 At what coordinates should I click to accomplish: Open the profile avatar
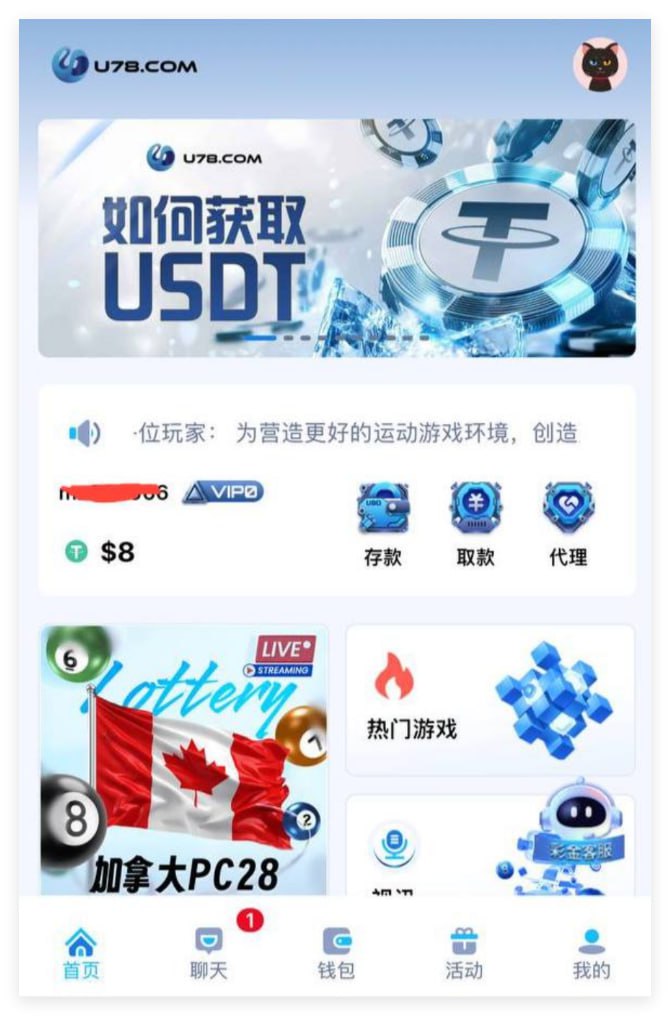600,65
